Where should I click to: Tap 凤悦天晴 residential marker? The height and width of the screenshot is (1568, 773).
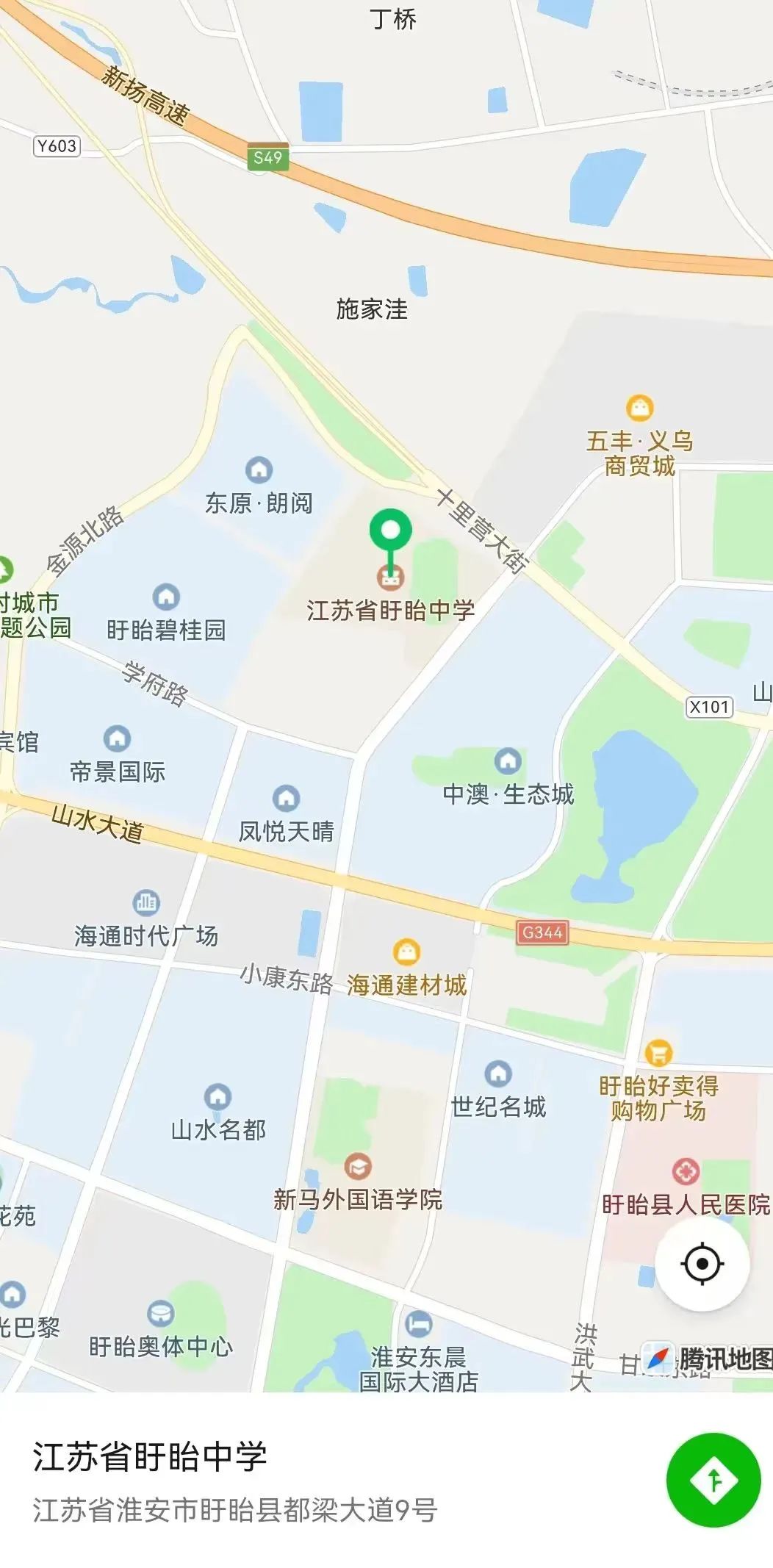pos(286,799)
